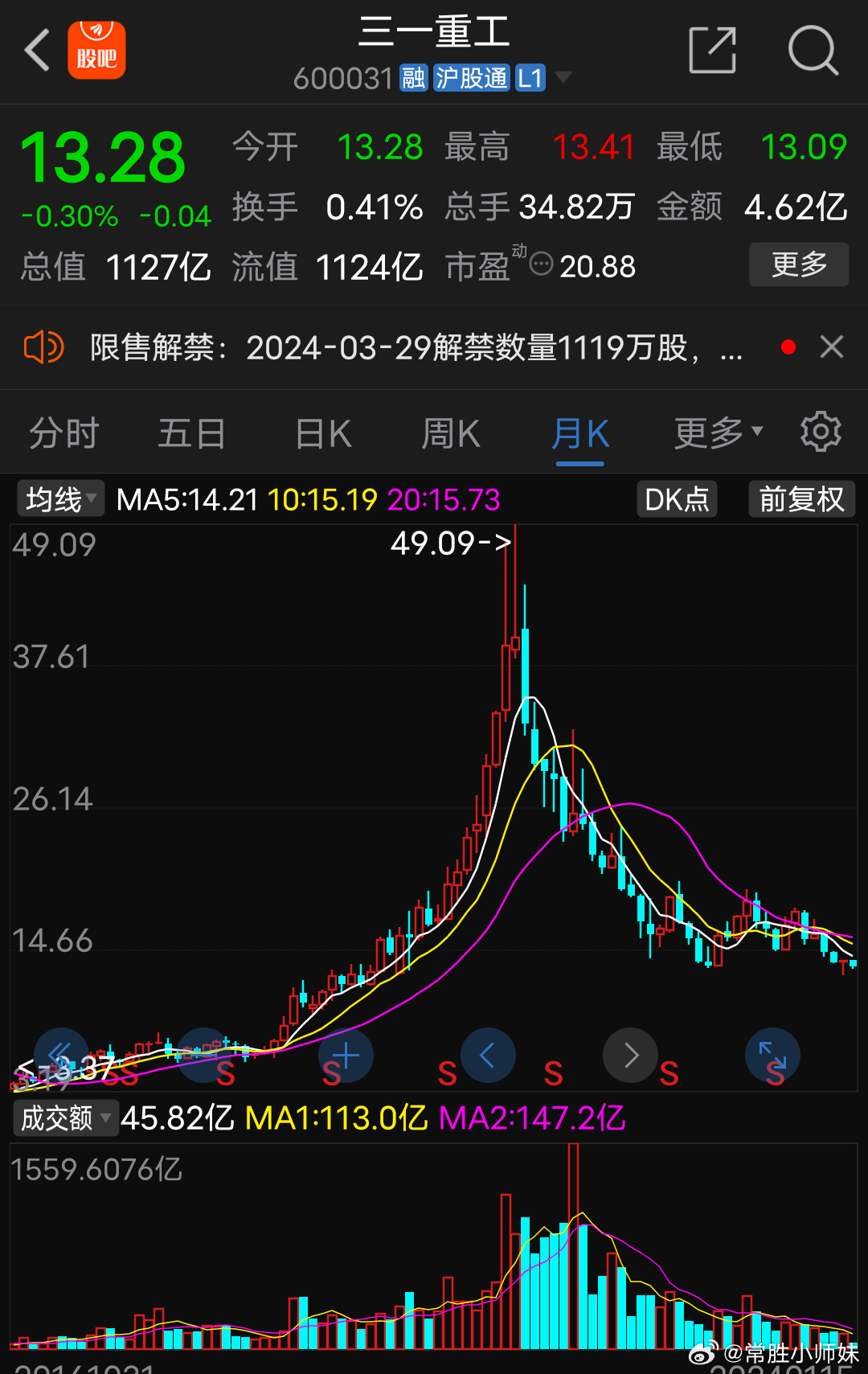
Task: Switch to the 日K chart tab
Action: point(323,434)
